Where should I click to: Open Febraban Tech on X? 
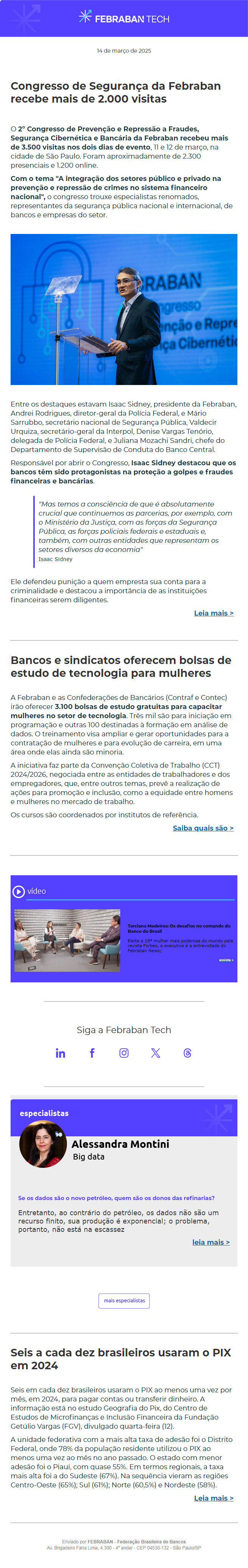pos(156,1053)
